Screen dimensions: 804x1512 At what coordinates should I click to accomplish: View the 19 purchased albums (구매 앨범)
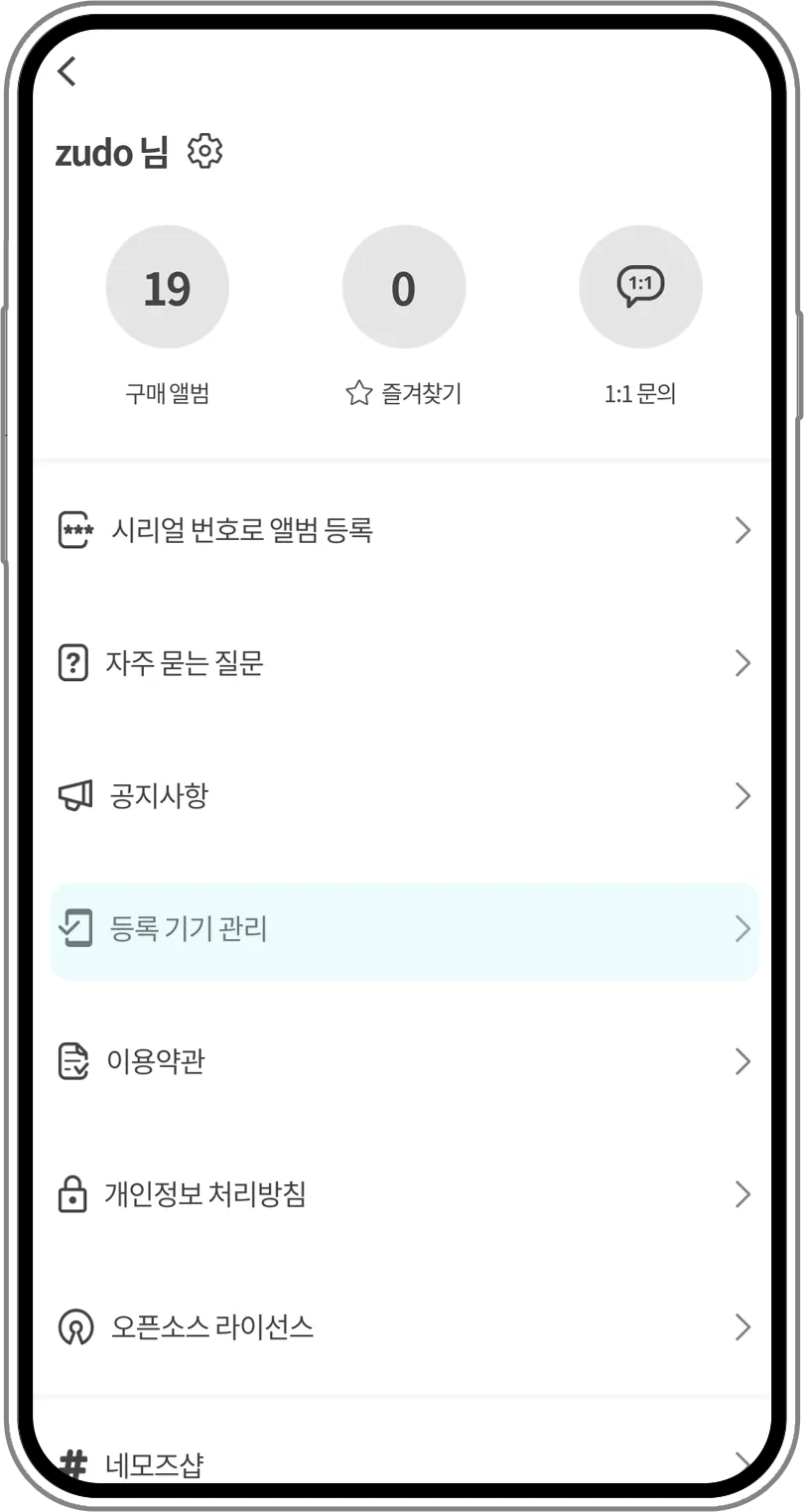[x=167, y=288]
